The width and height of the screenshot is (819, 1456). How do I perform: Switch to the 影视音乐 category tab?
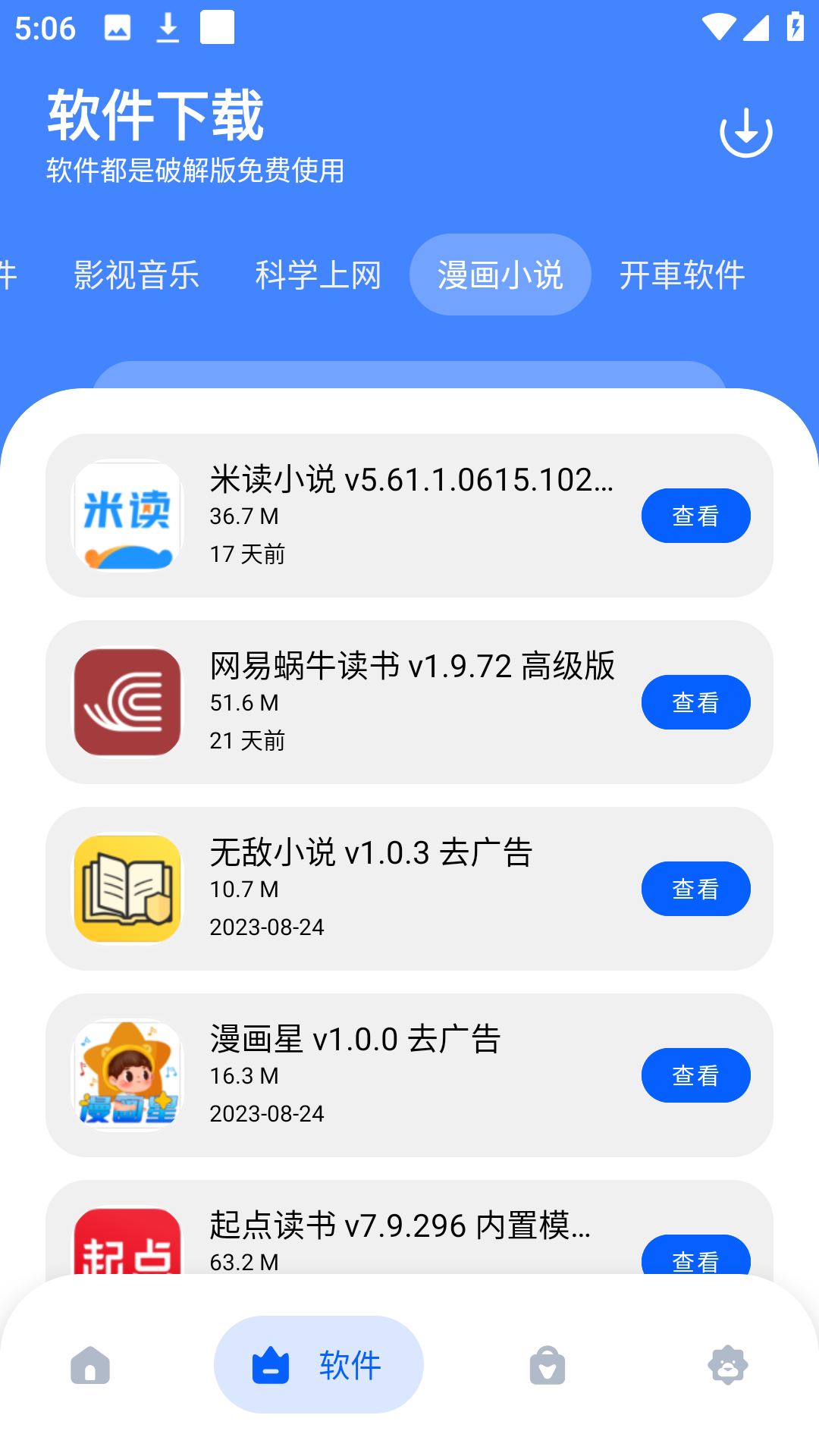136,275
